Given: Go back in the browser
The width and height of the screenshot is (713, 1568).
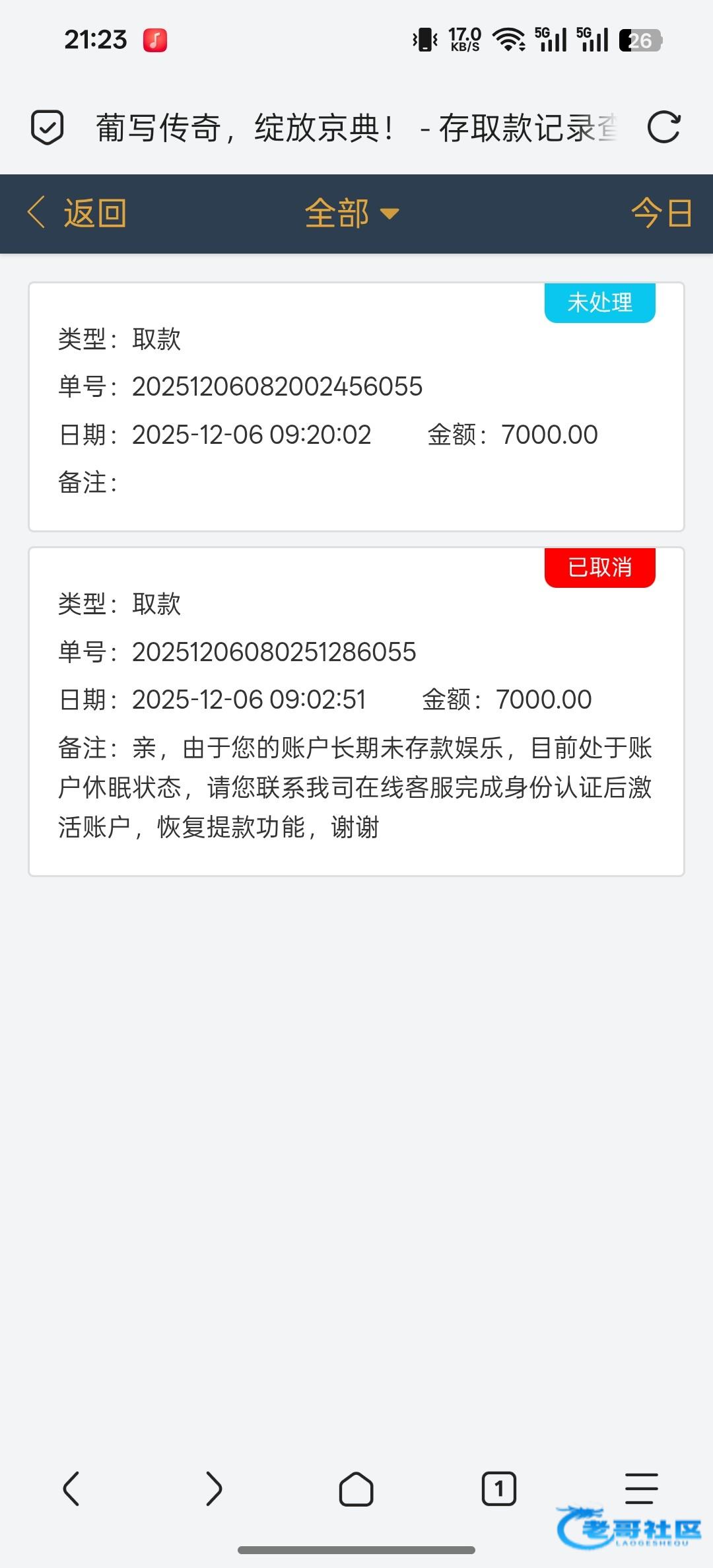Looking at the screenshot, I should (71, 1489).
